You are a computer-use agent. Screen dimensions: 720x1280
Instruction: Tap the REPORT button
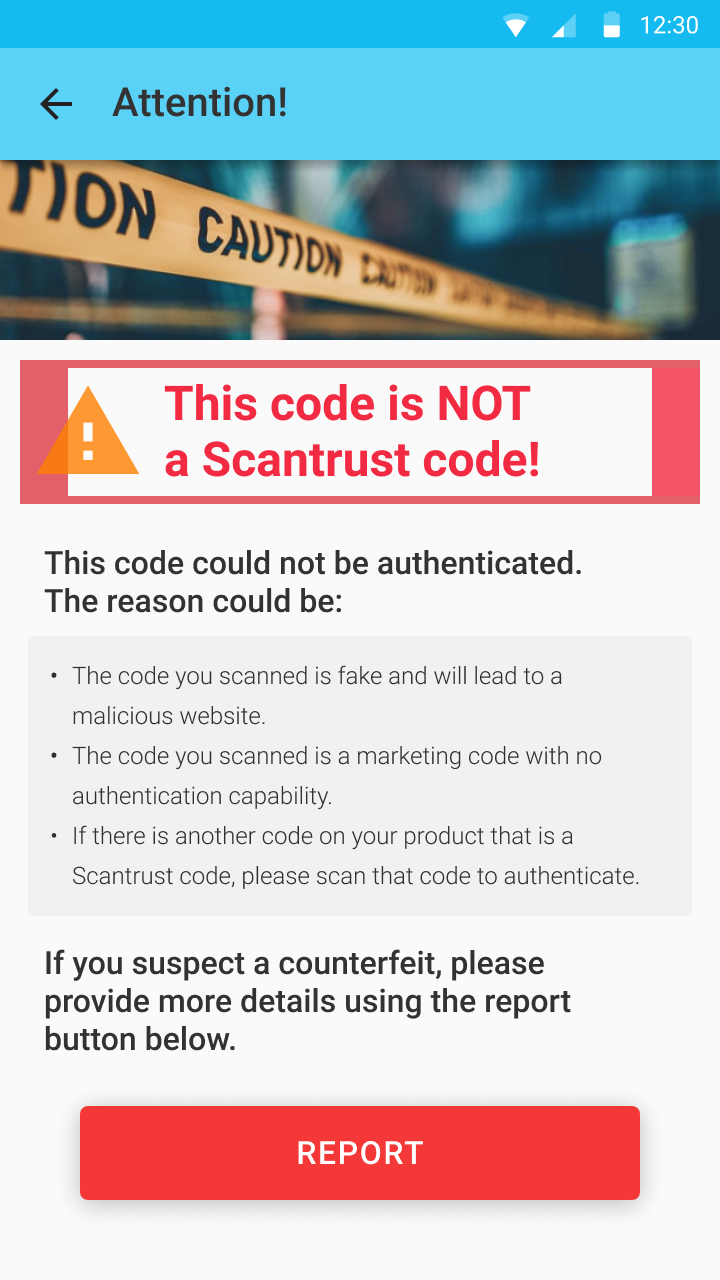point(360,1152)
